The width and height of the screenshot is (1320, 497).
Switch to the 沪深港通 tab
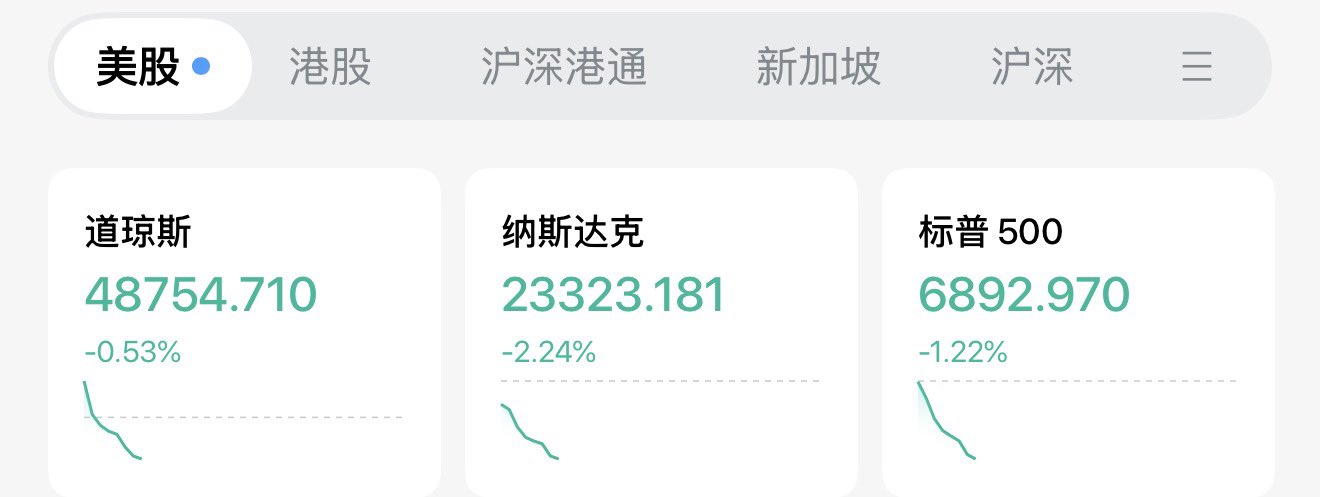(x=564, y=67)
